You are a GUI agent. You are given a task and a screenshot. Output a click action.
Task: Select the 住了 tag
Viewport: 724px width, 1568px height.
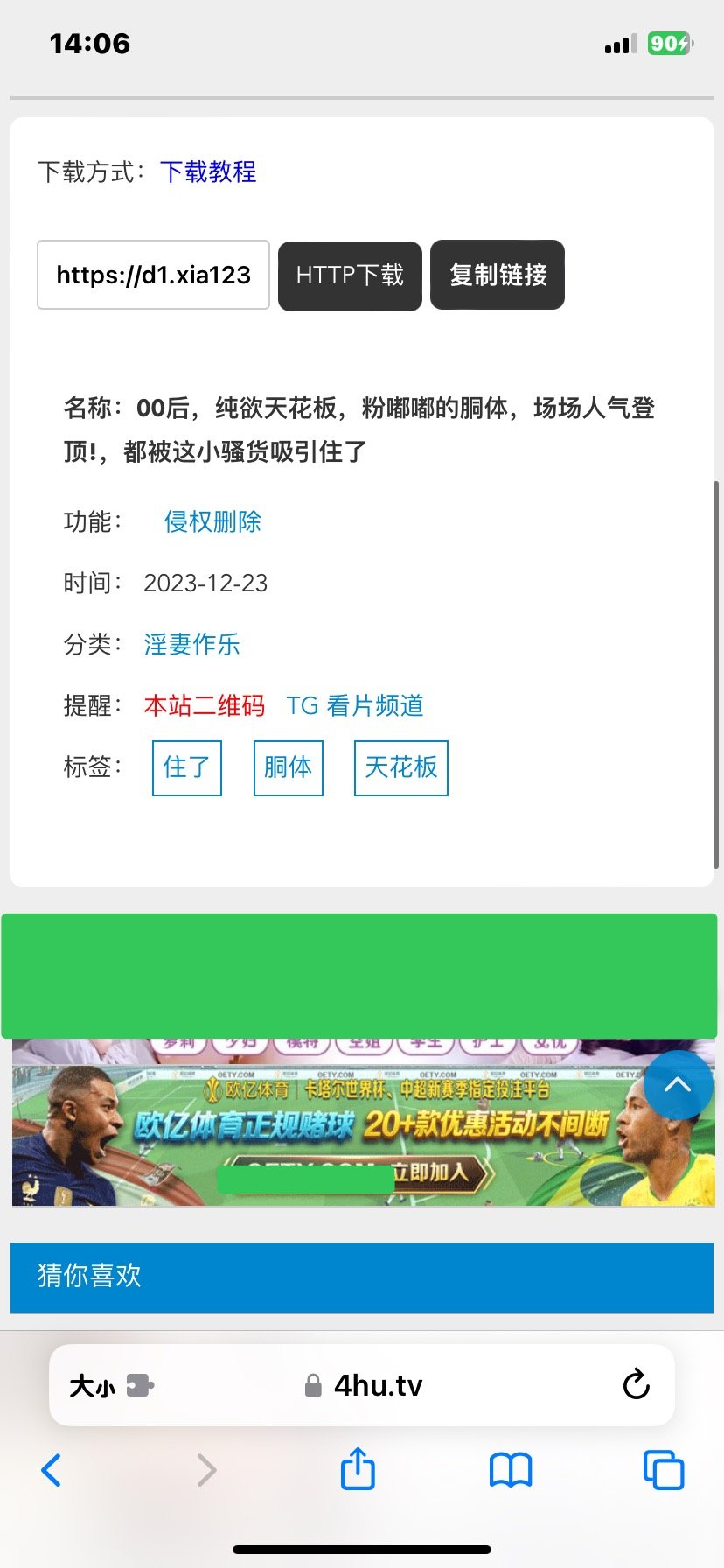coord(187,767)
